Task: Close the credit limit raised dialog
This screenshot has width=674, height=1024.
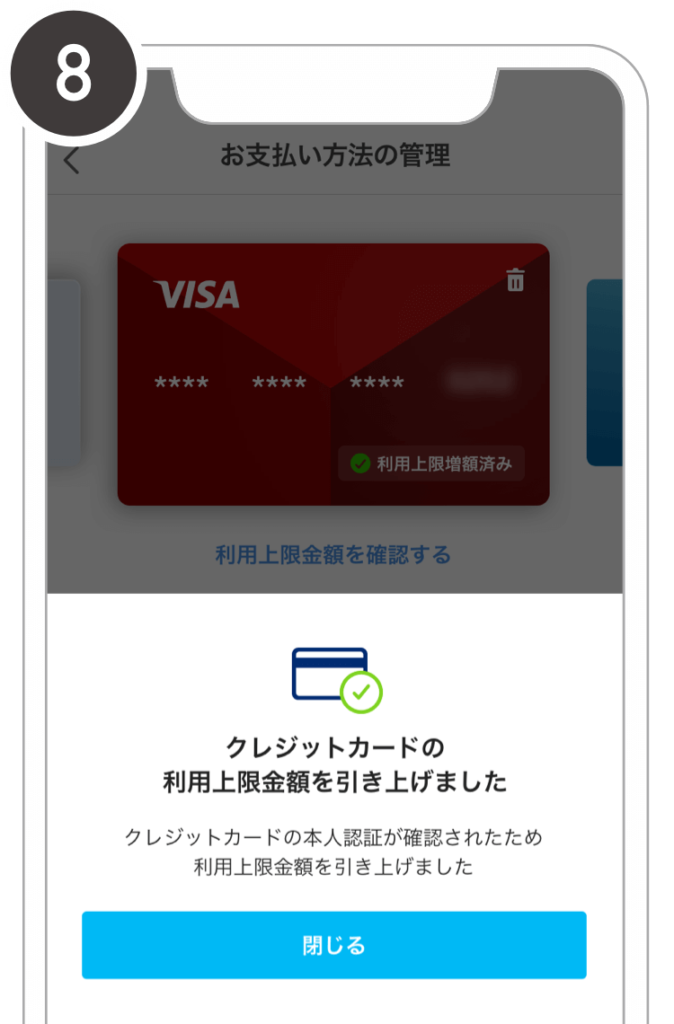Action: tap(334, 945)
